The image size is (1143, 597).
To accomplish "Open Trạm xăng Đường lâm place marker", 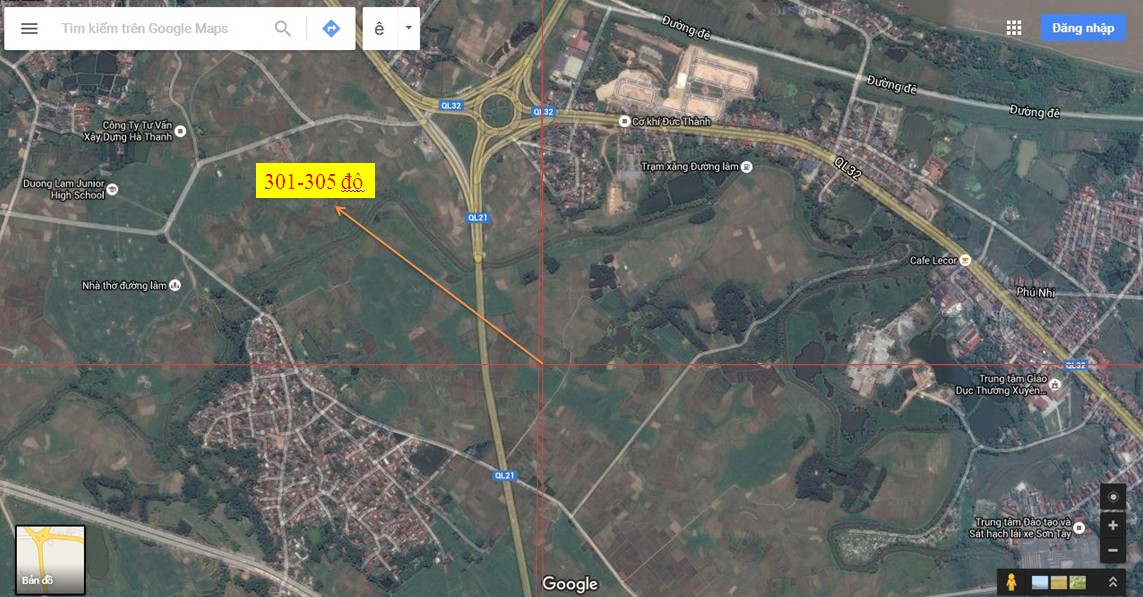I will (747, 167).
